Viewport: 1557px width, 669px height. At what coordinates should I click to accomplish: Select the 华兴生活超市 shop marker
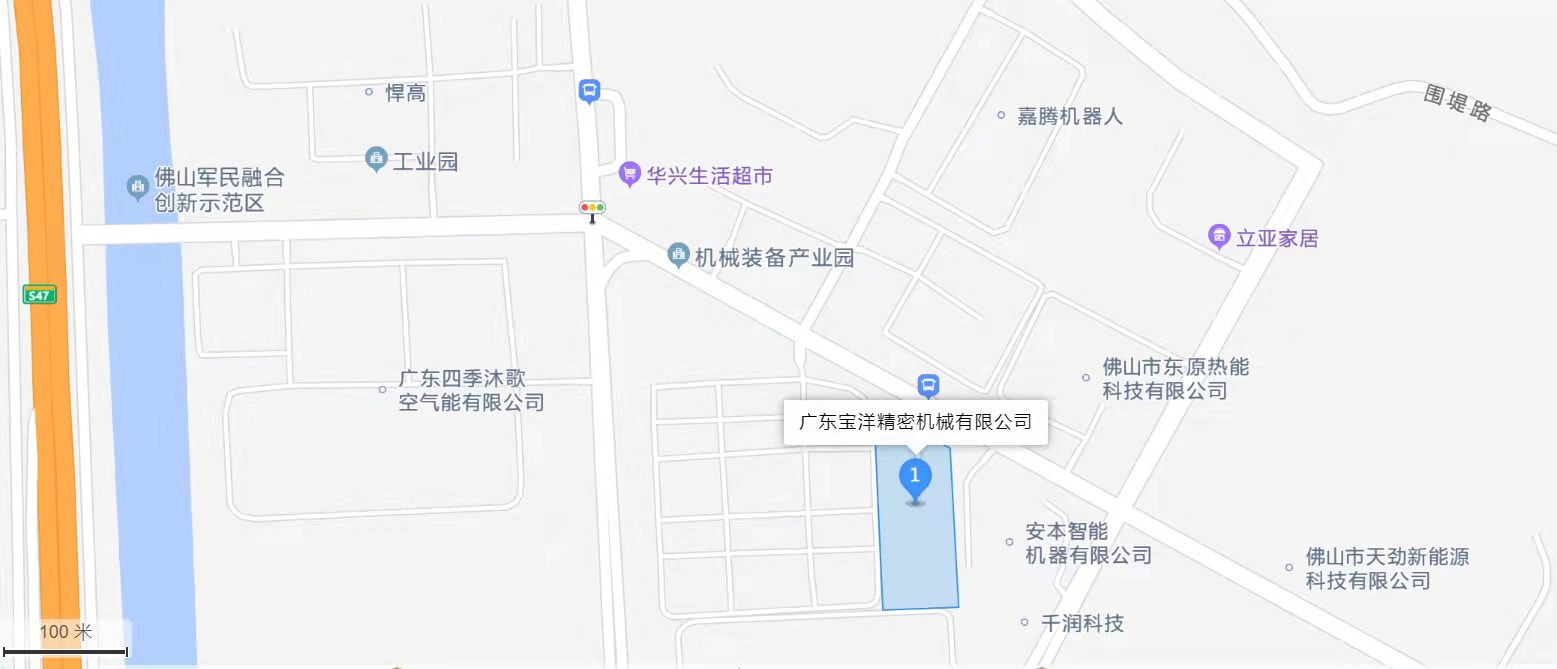click(629, 176)
